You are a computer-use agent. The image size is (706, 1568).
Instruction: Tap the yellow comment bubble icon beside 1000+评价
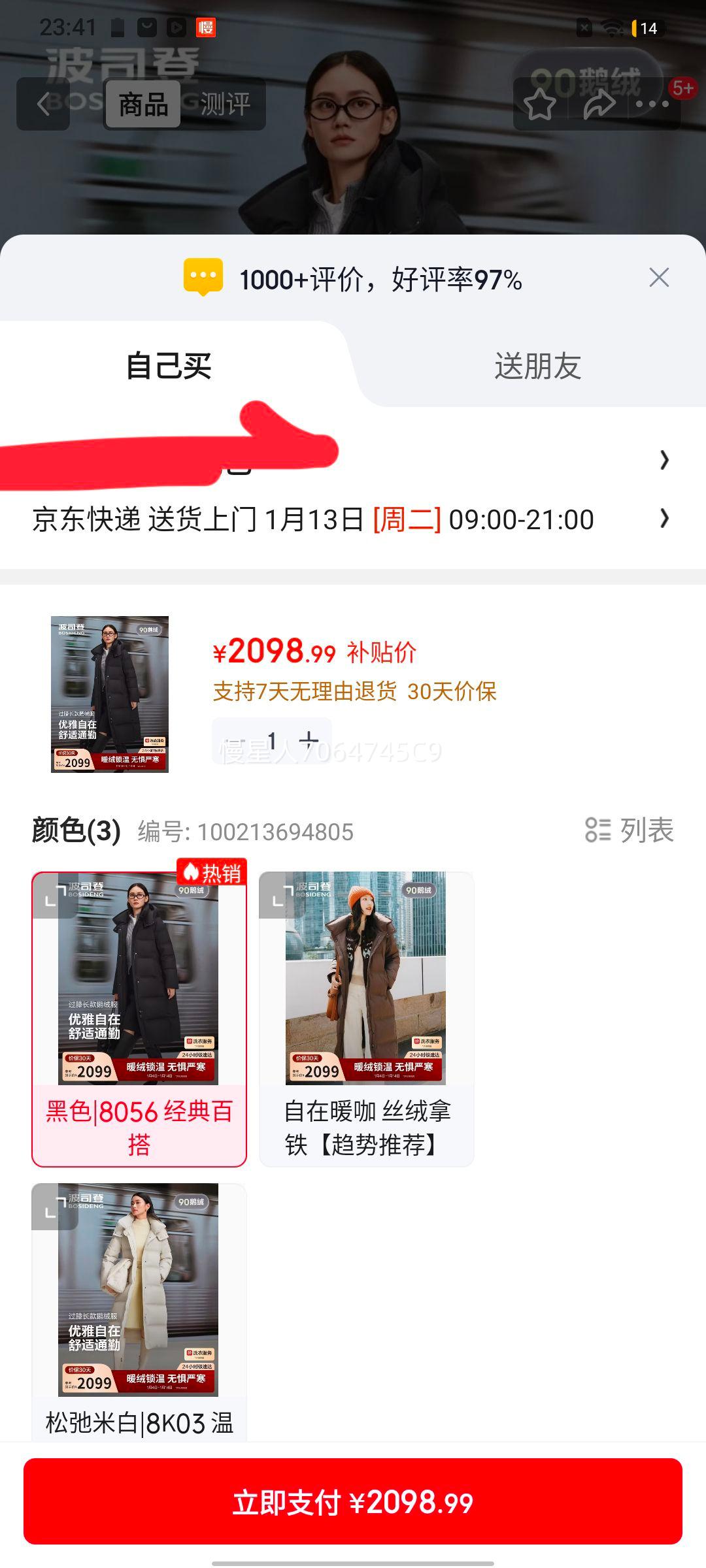(x=203, y=277)
